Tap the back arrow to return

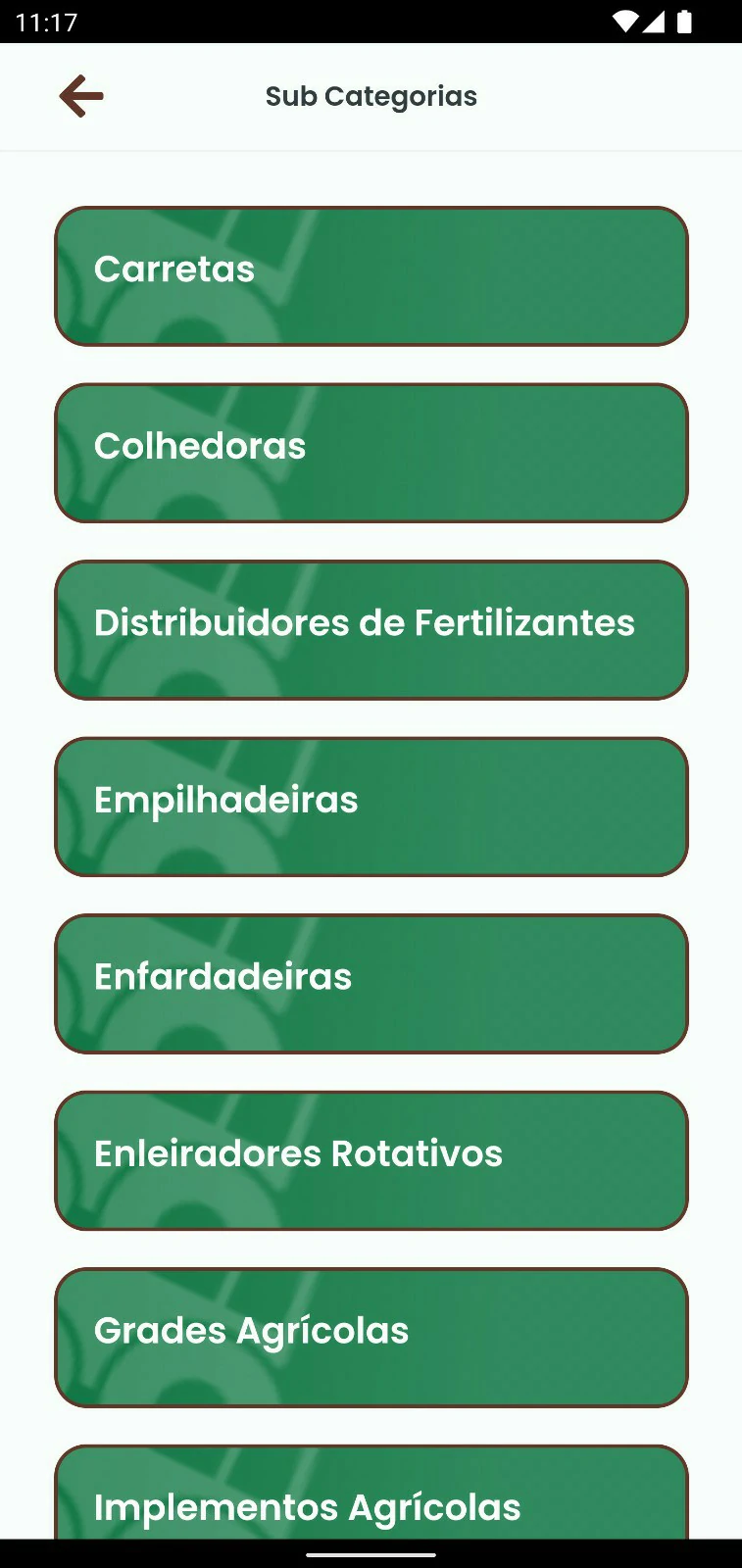(x=80, y=95)
